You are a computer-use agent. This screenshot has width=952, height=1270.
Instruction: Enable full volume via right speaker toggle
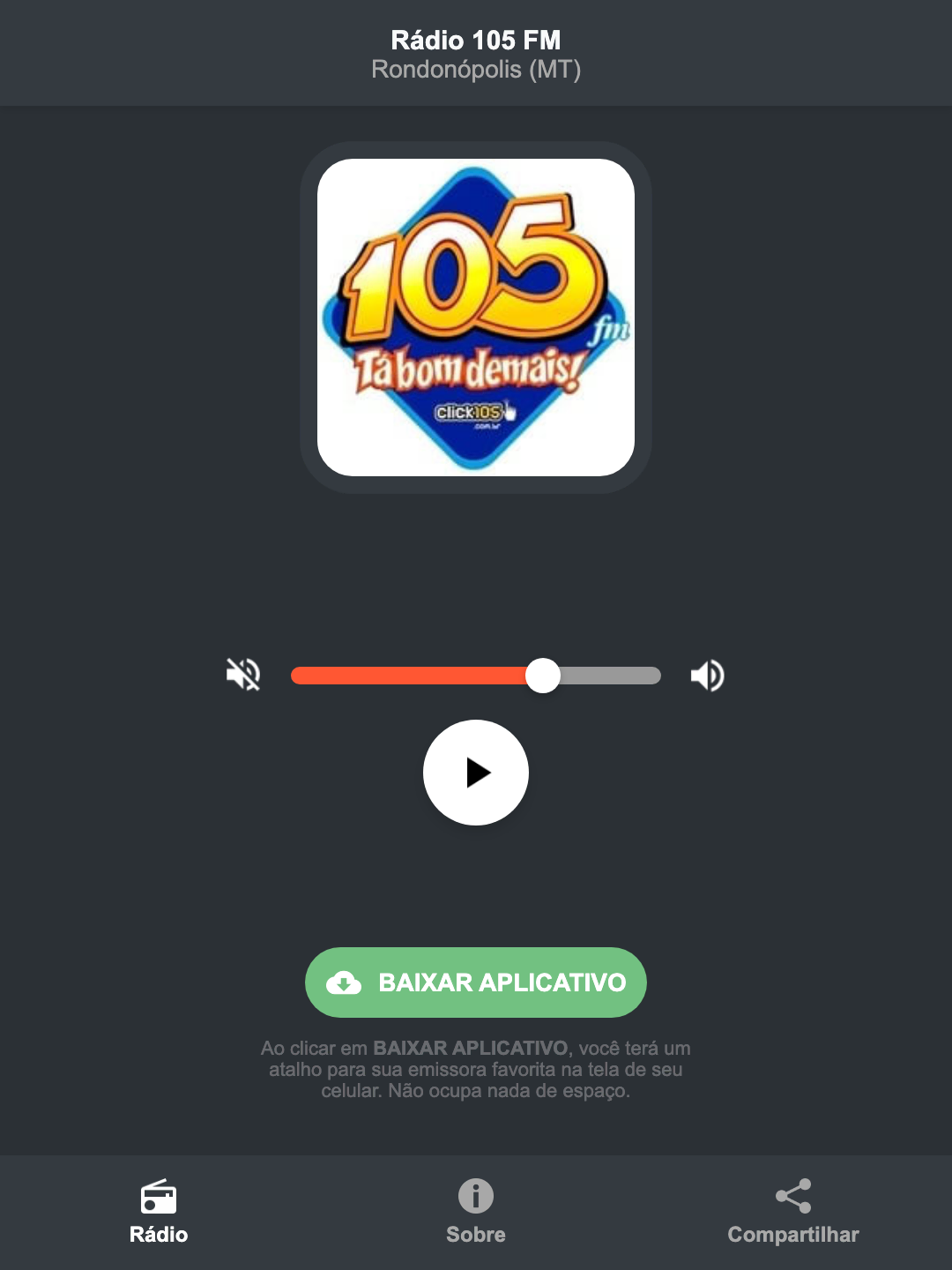[x=707, y=675]
